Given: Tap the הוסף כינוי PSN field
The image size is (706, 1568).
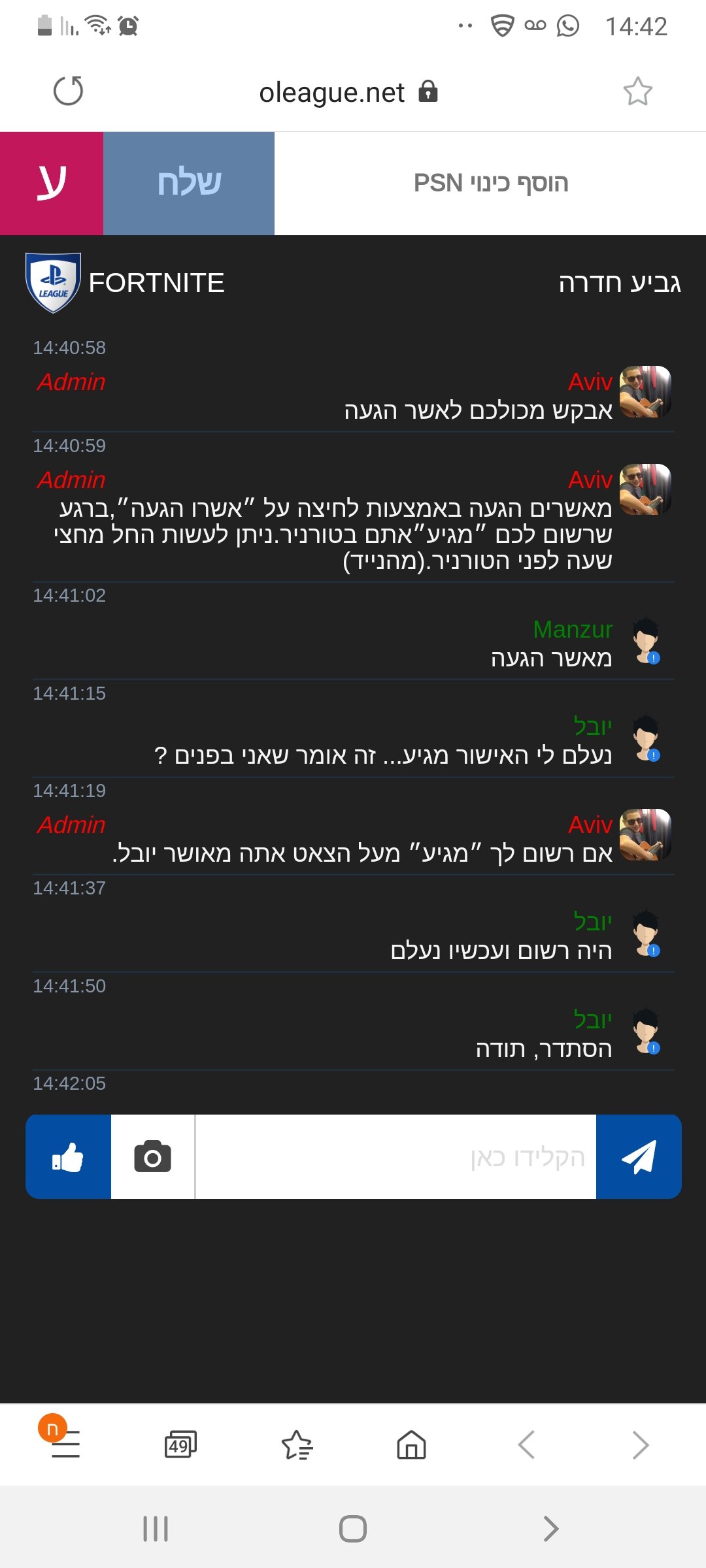Looking at the screenshot, I should (490, 184).
